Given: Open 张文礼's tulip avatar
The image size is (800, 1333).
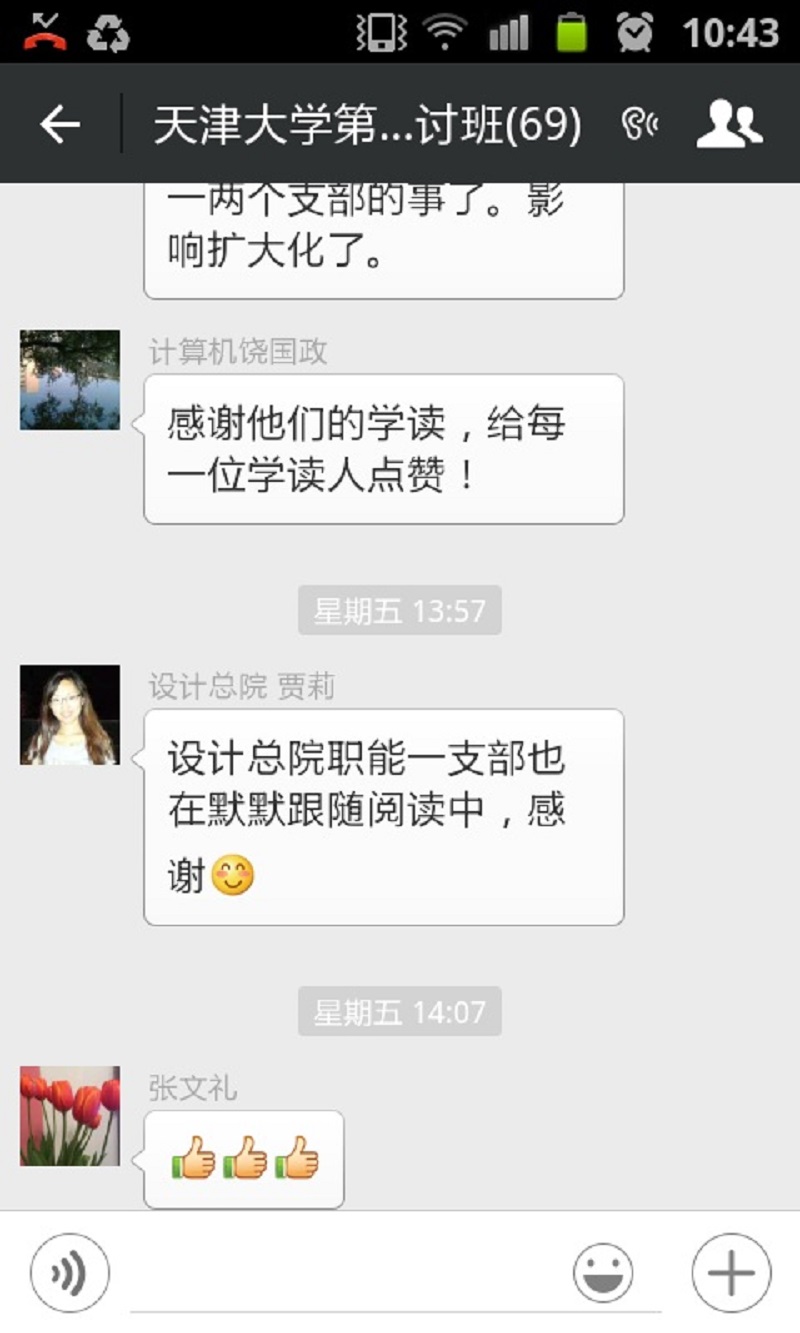Looking at the screenshot, I should 70,1116.
